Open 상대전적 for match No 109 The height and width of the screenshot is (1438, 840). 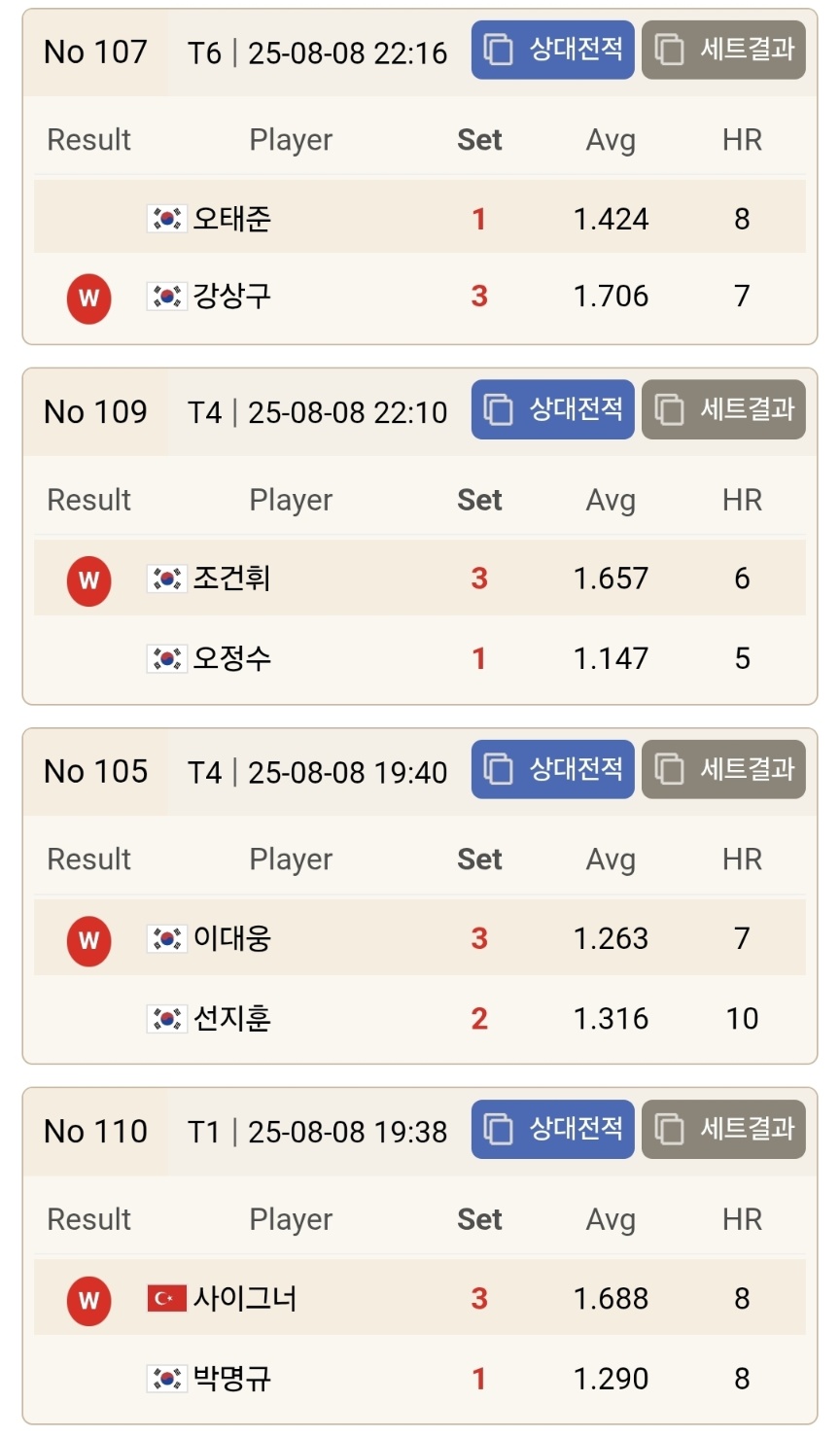[552, 409]
